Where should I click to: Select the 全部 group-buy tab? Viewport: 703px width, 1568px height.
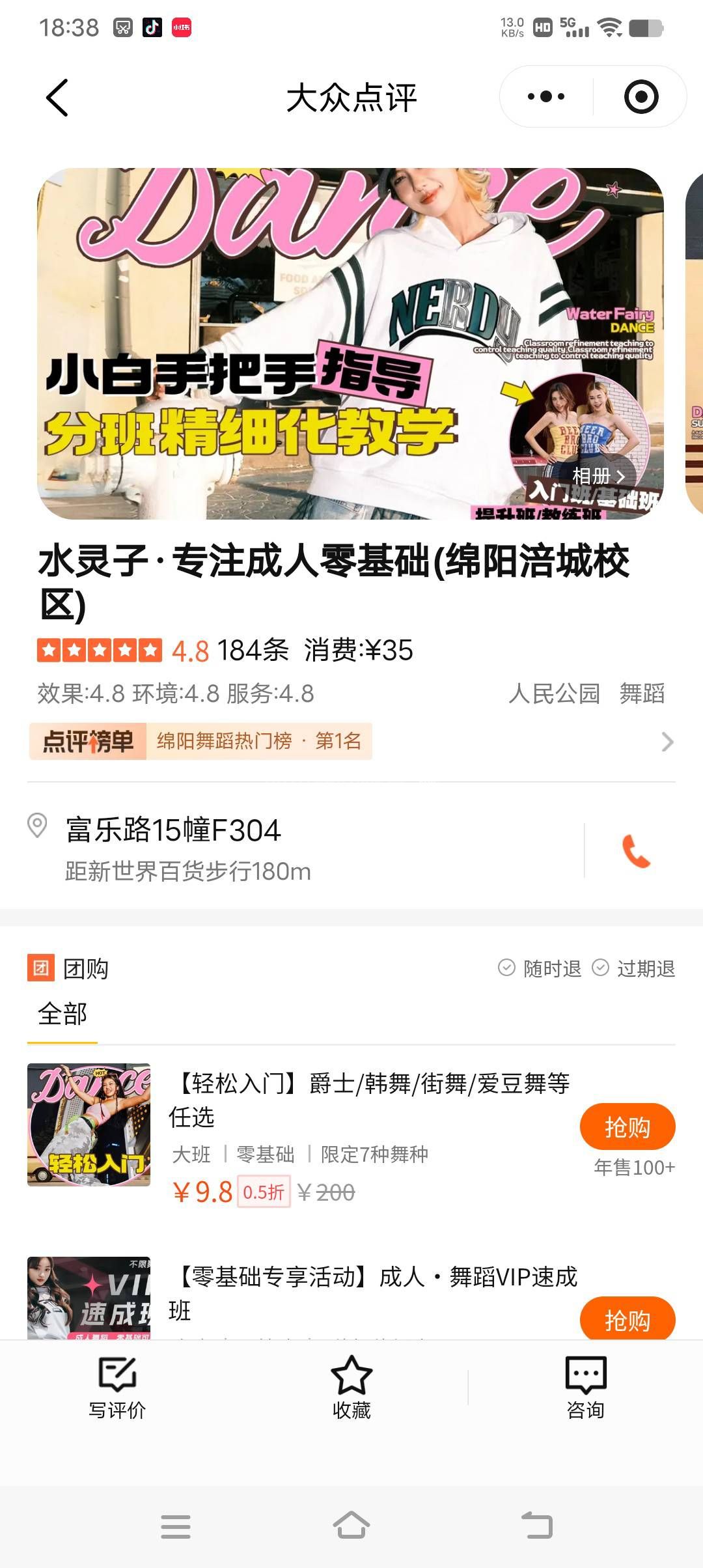point(62,1015)
